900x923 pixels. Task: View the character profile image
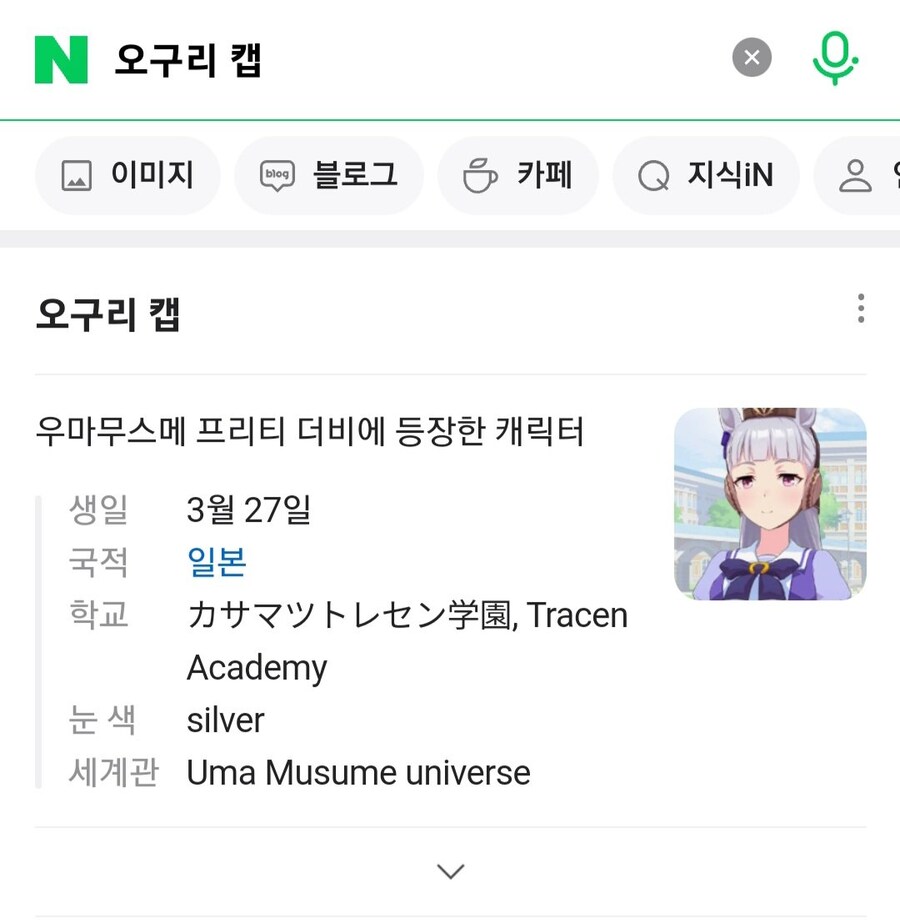click(x=770, y=504)
